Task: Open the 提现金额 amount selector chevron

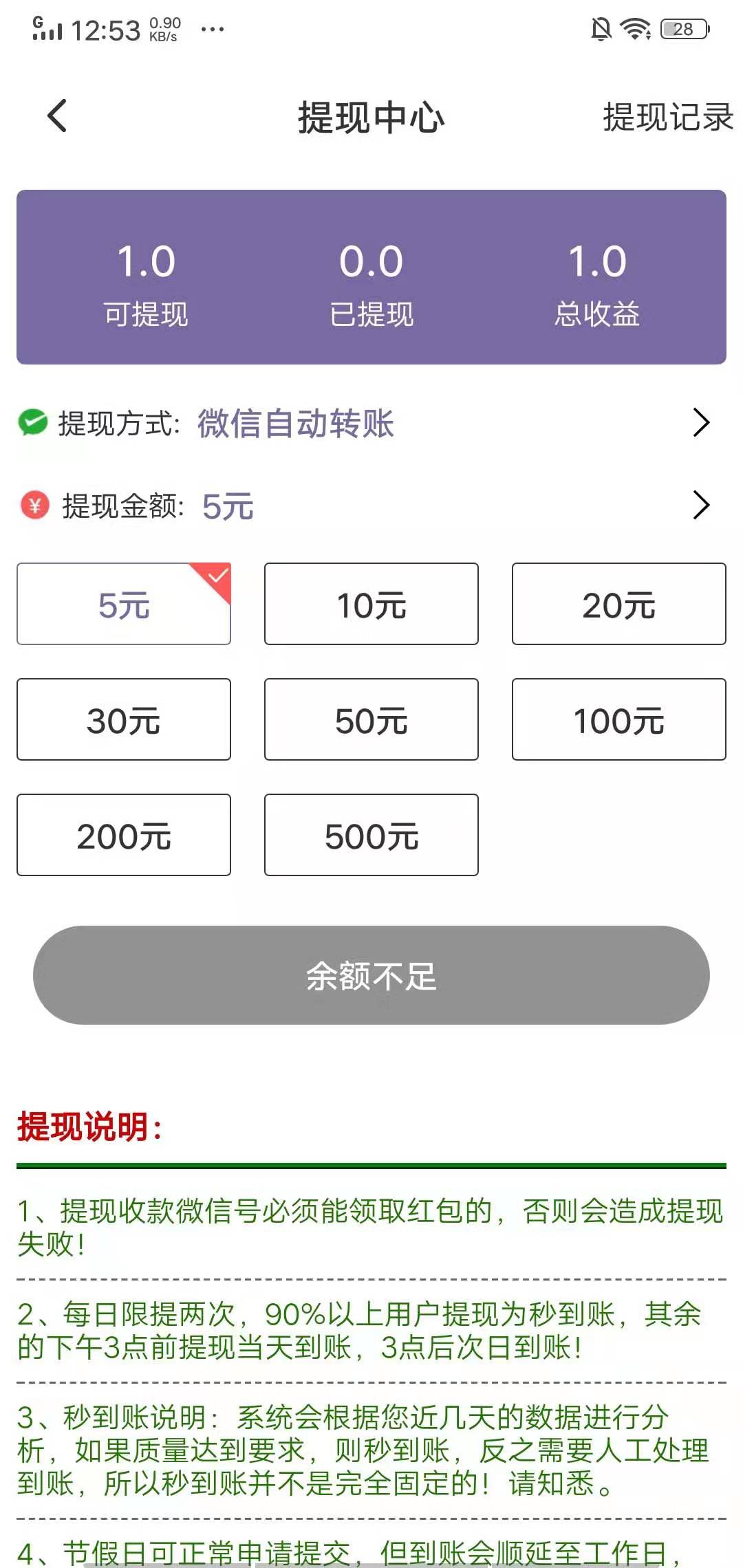Action: point(702,507)
